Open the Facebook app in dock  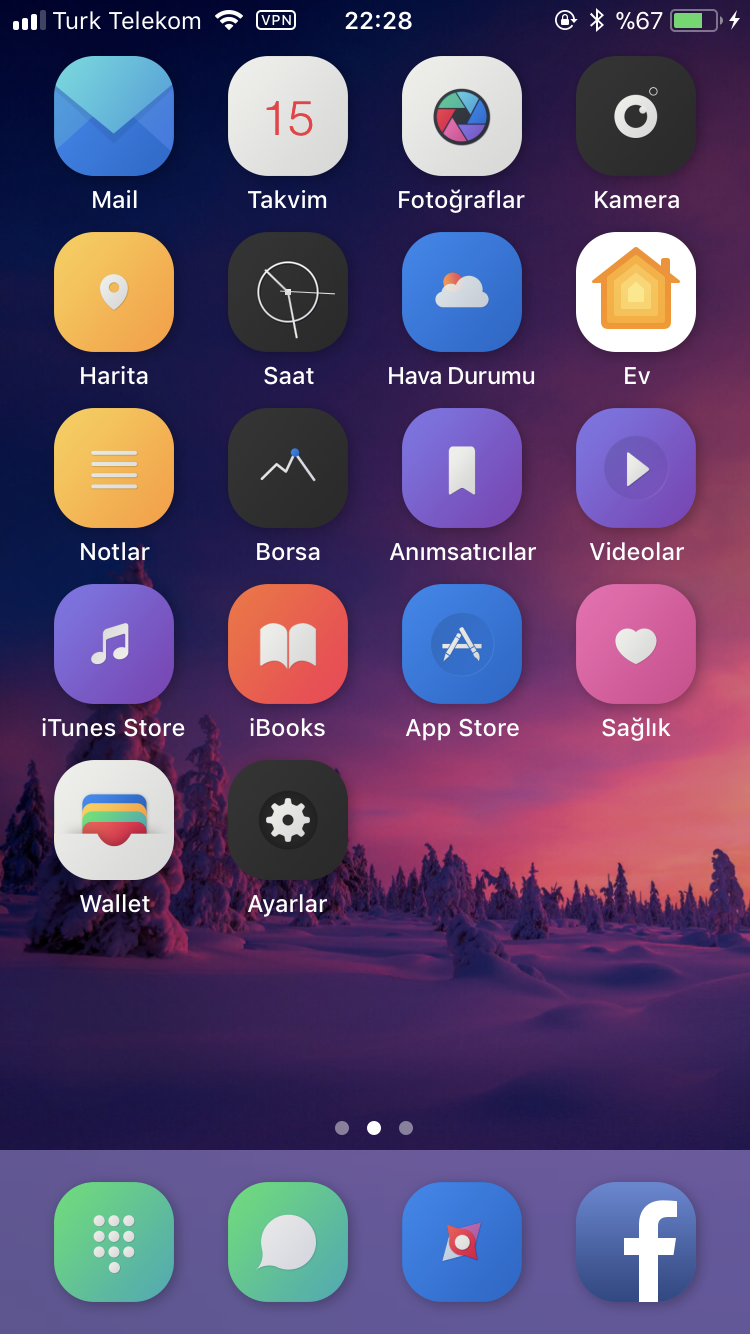[636, 1242]
